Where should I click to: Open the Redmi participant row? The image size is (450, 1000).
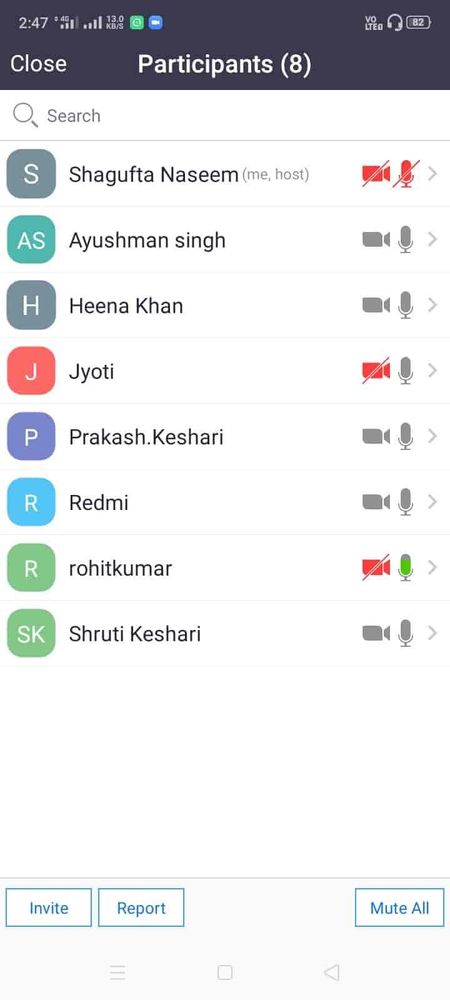(x=225, y=503)
